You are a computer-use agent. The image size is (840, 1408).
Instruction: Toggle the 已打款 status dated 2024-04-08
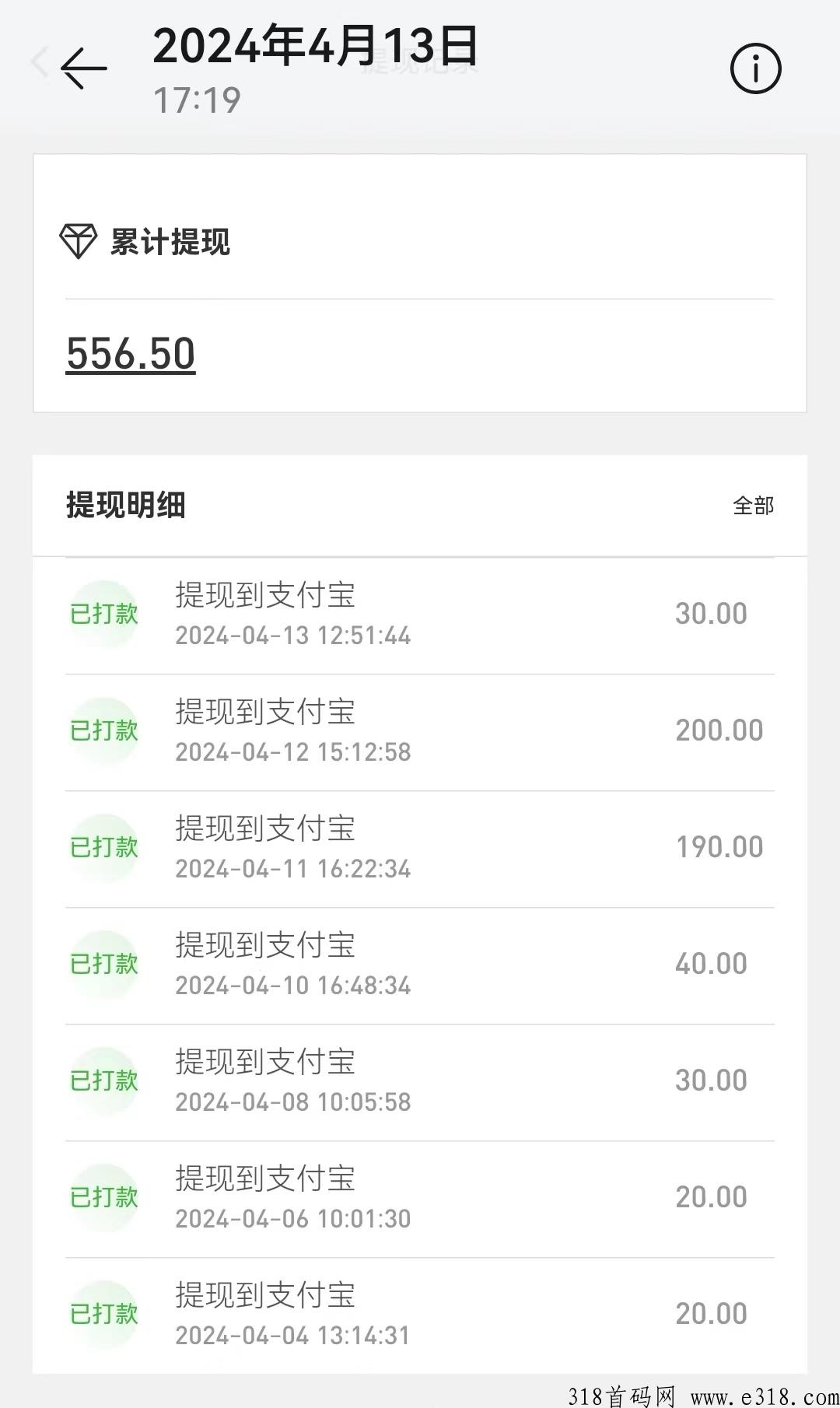point(104,1081)
